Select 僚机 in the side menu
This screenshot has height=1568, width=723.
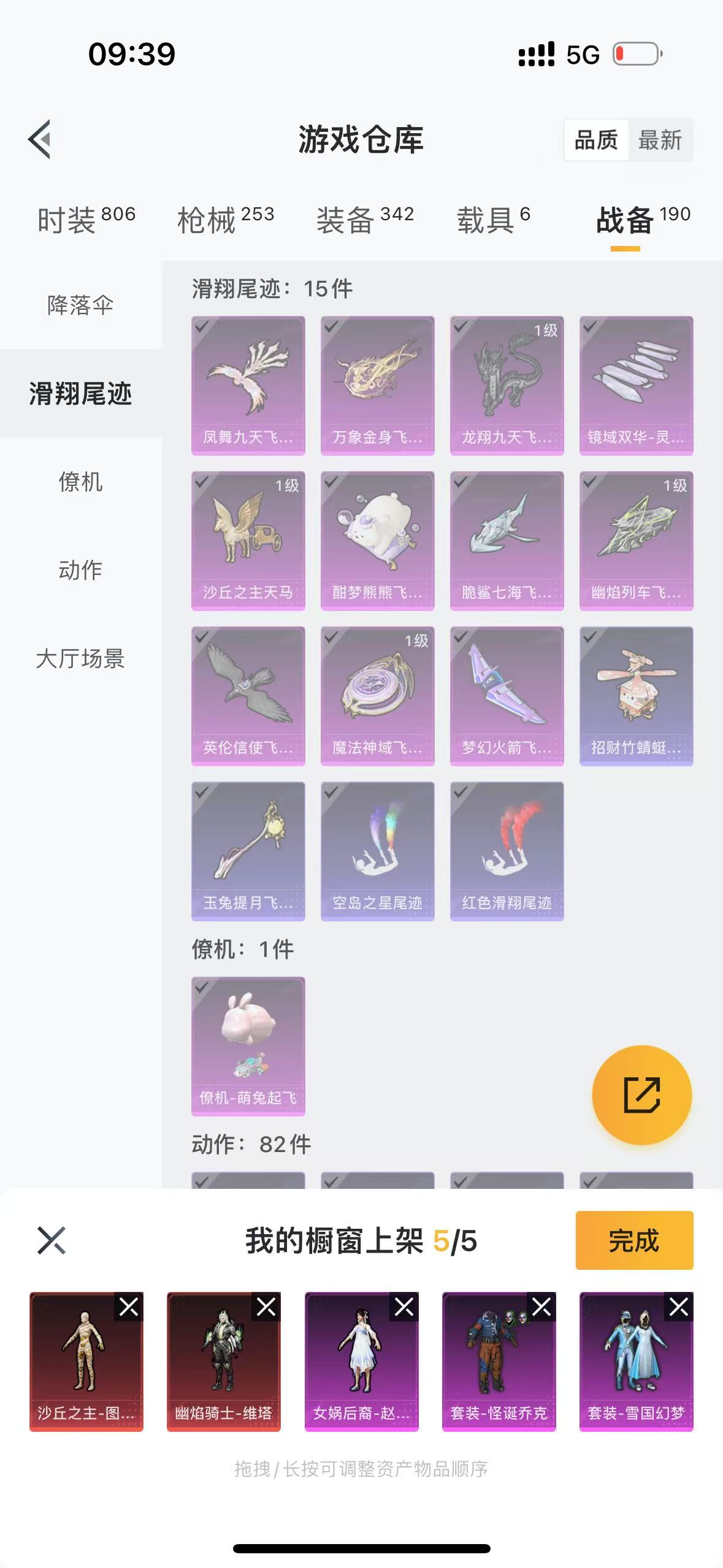80,482
